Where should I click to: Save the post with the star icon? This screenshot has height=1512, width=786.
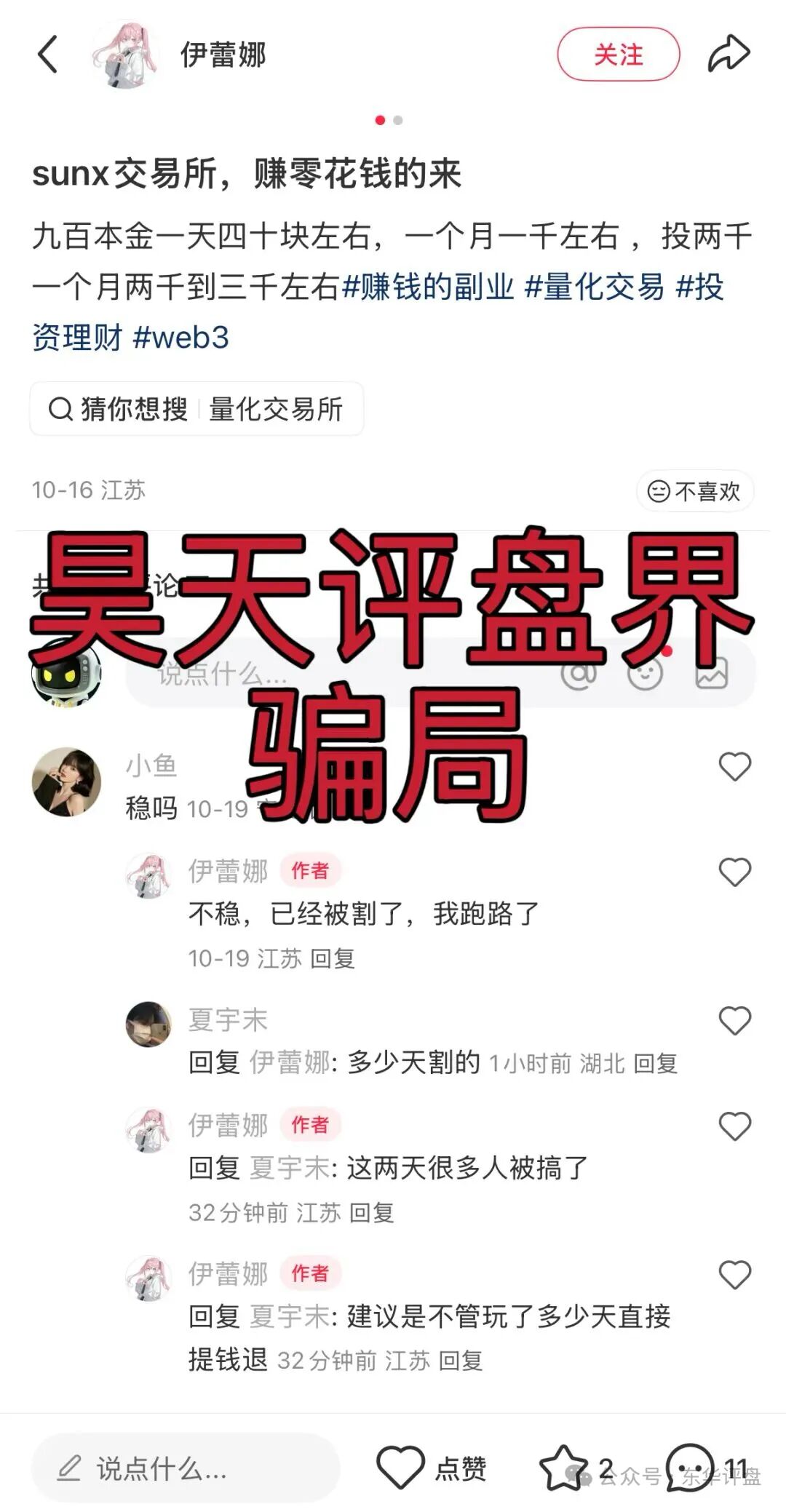click(563, 1467)
